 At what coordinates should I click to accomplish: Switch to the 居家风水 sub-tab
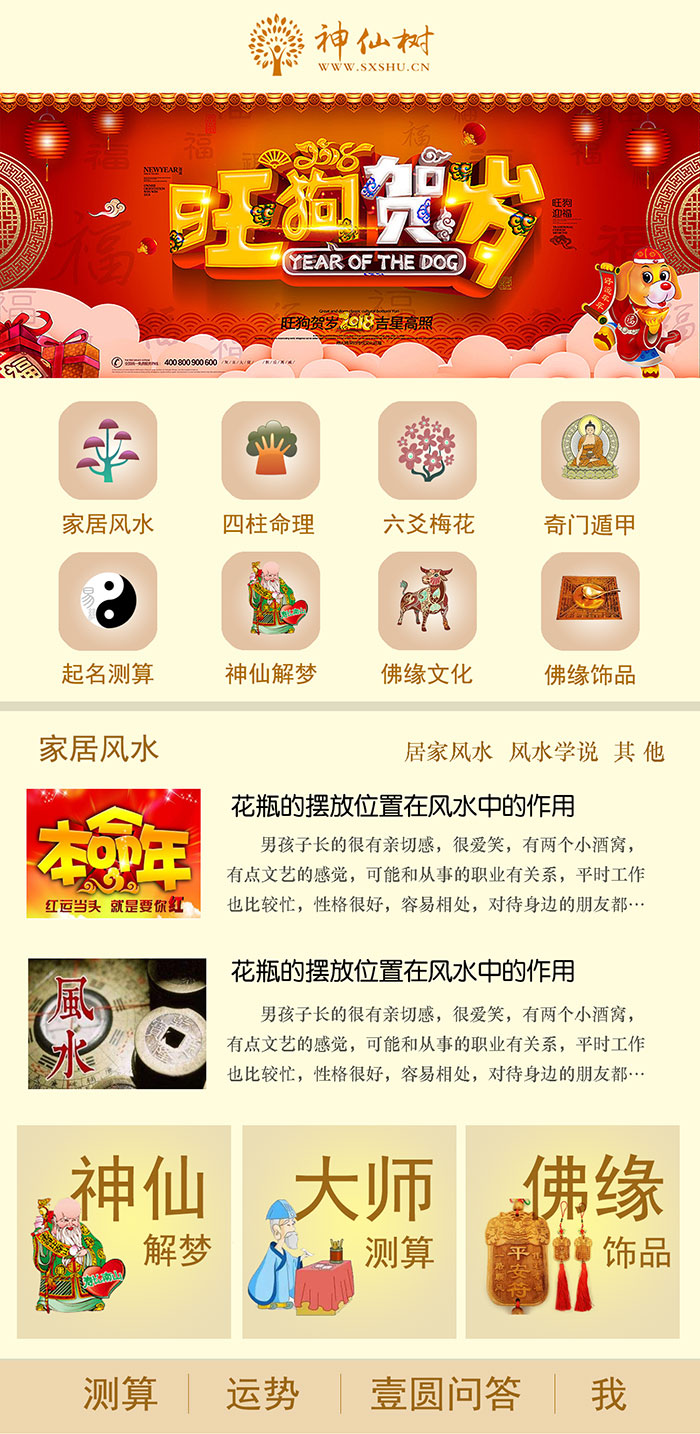point(448,751)
